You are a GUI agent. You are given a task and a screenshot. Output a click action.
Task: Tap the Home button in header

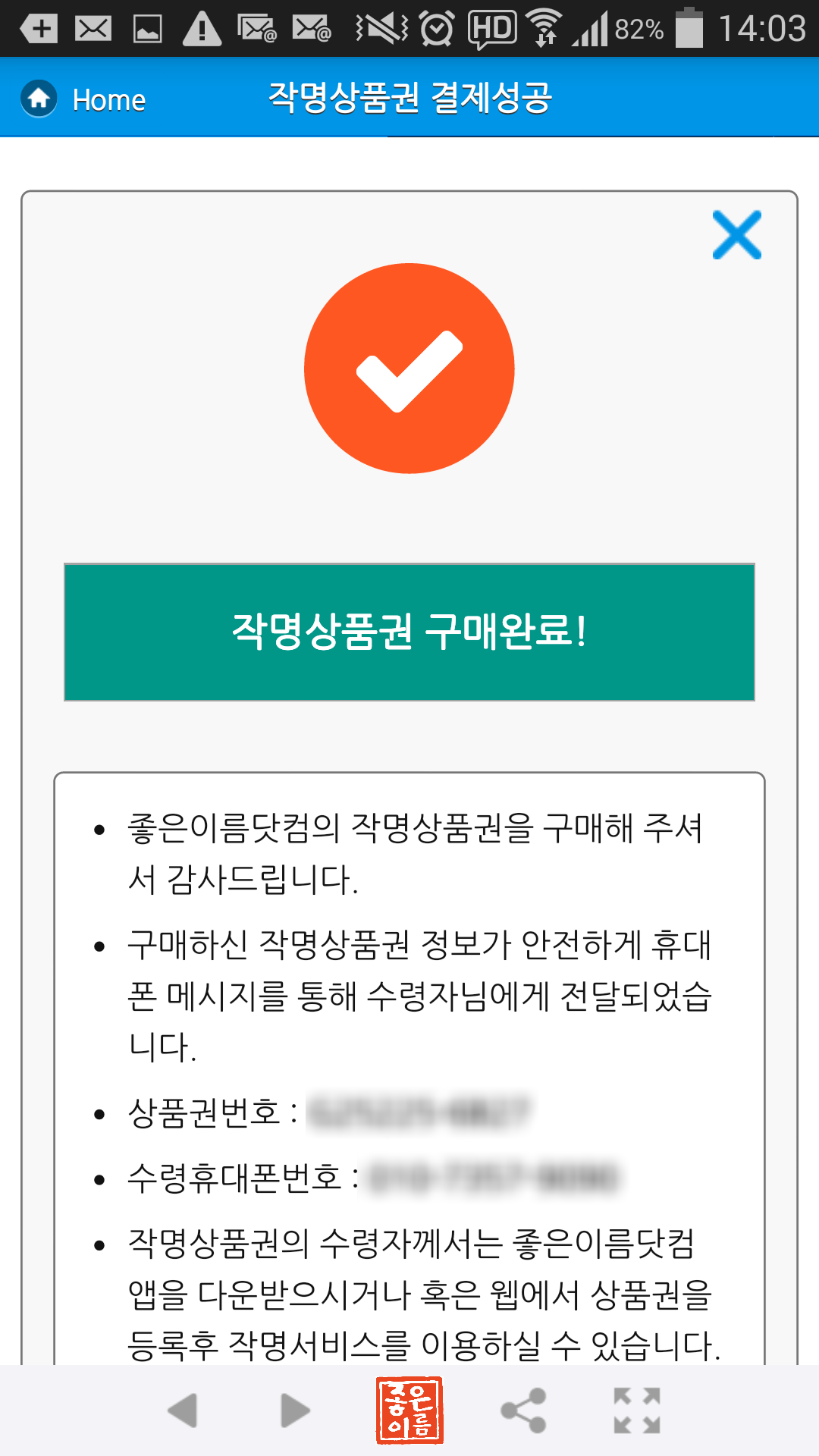click(83, 99)
